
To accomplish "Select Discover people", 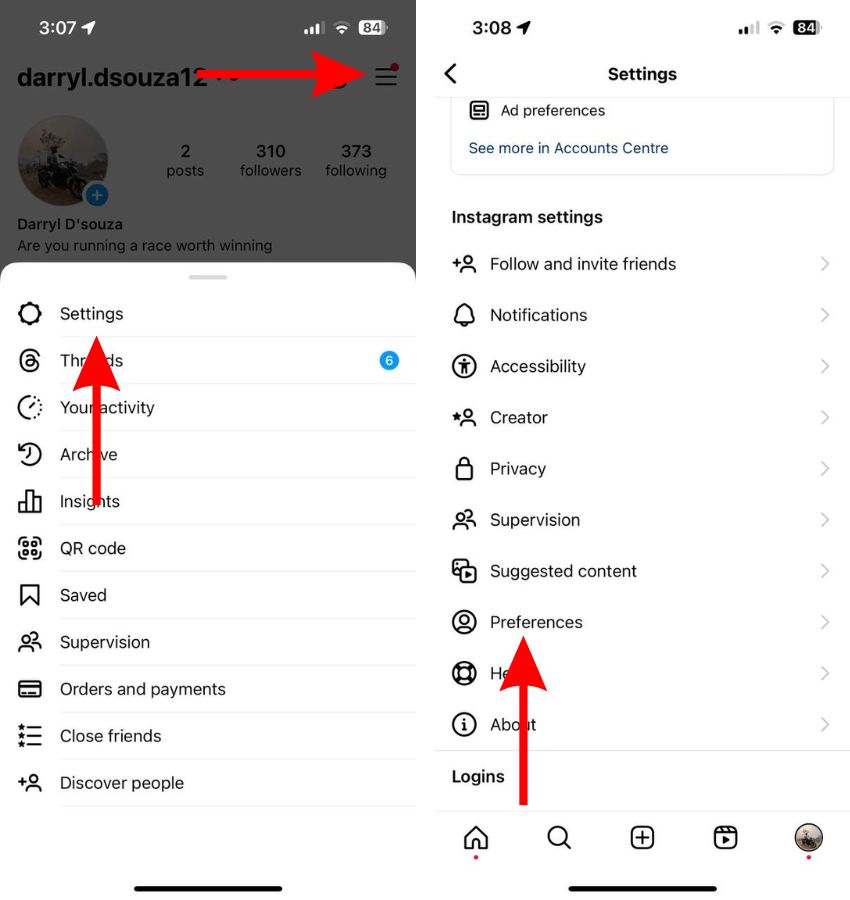I will 121,784.
